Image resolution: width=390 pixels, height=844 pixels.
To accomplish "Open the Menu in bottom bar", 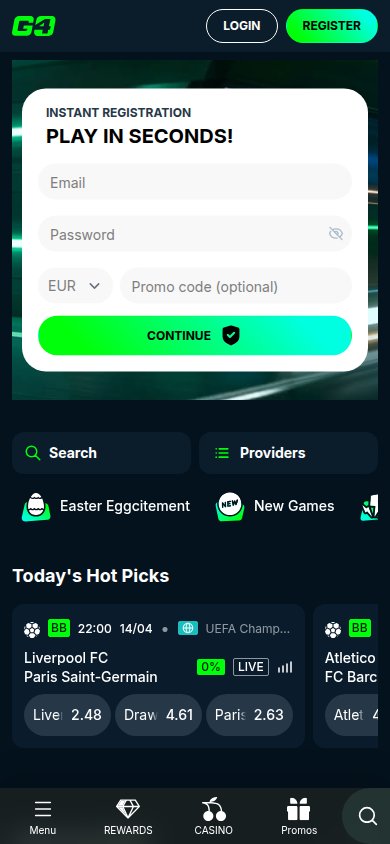I will (x=42, y=817).
